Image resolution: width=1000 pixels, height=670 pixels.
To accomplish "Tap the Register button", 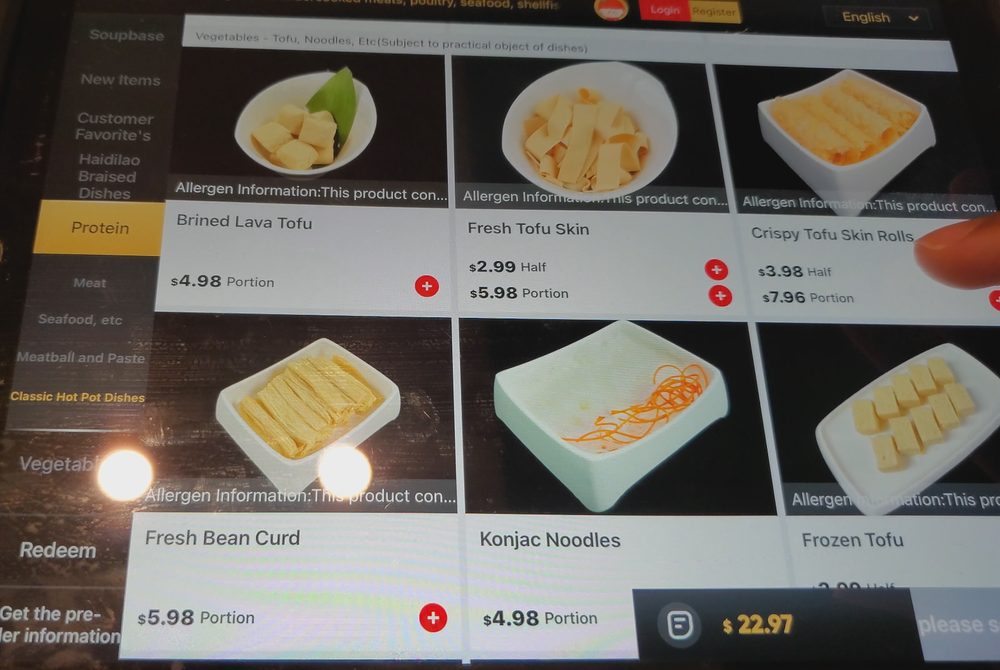I will pyautogui.click(x=715, y=11).
